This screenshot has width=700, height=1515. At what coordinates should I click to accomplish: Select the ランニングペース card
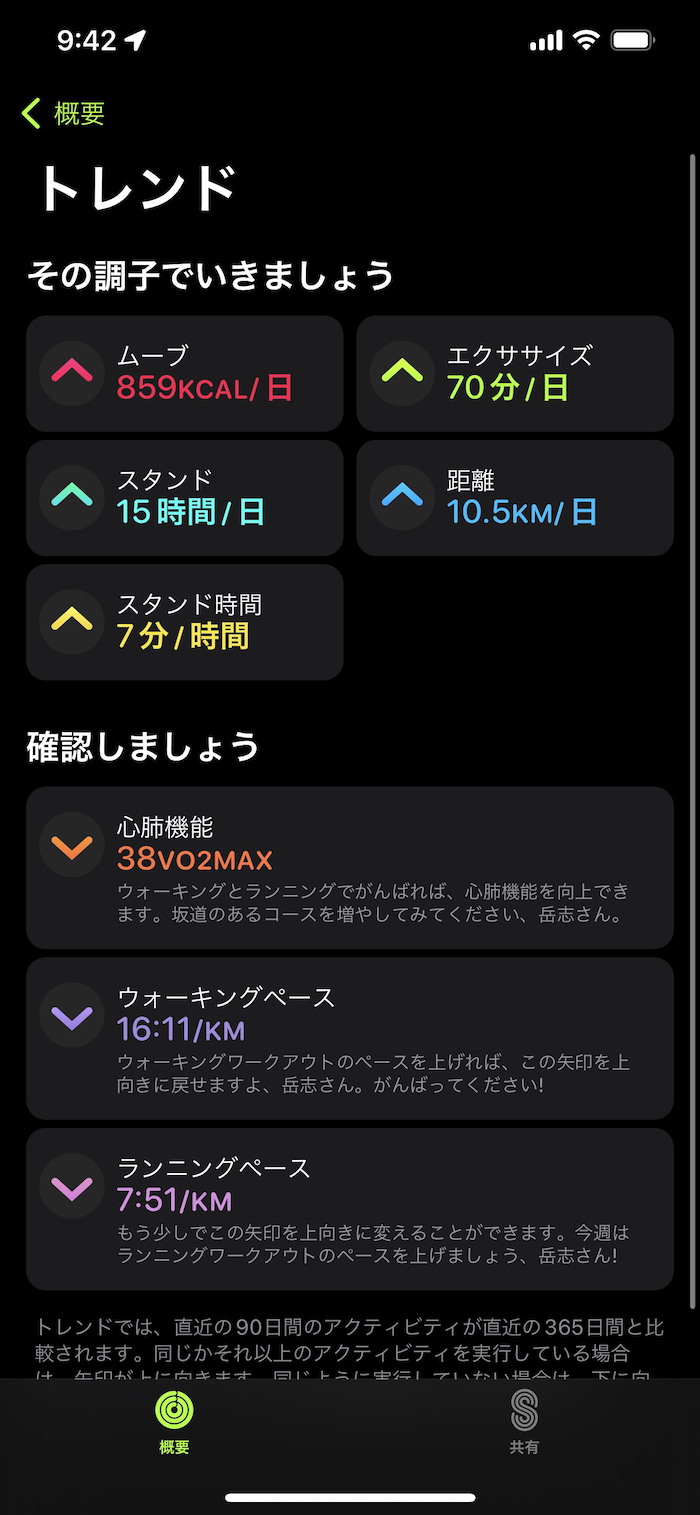[x=350, y=1209]
